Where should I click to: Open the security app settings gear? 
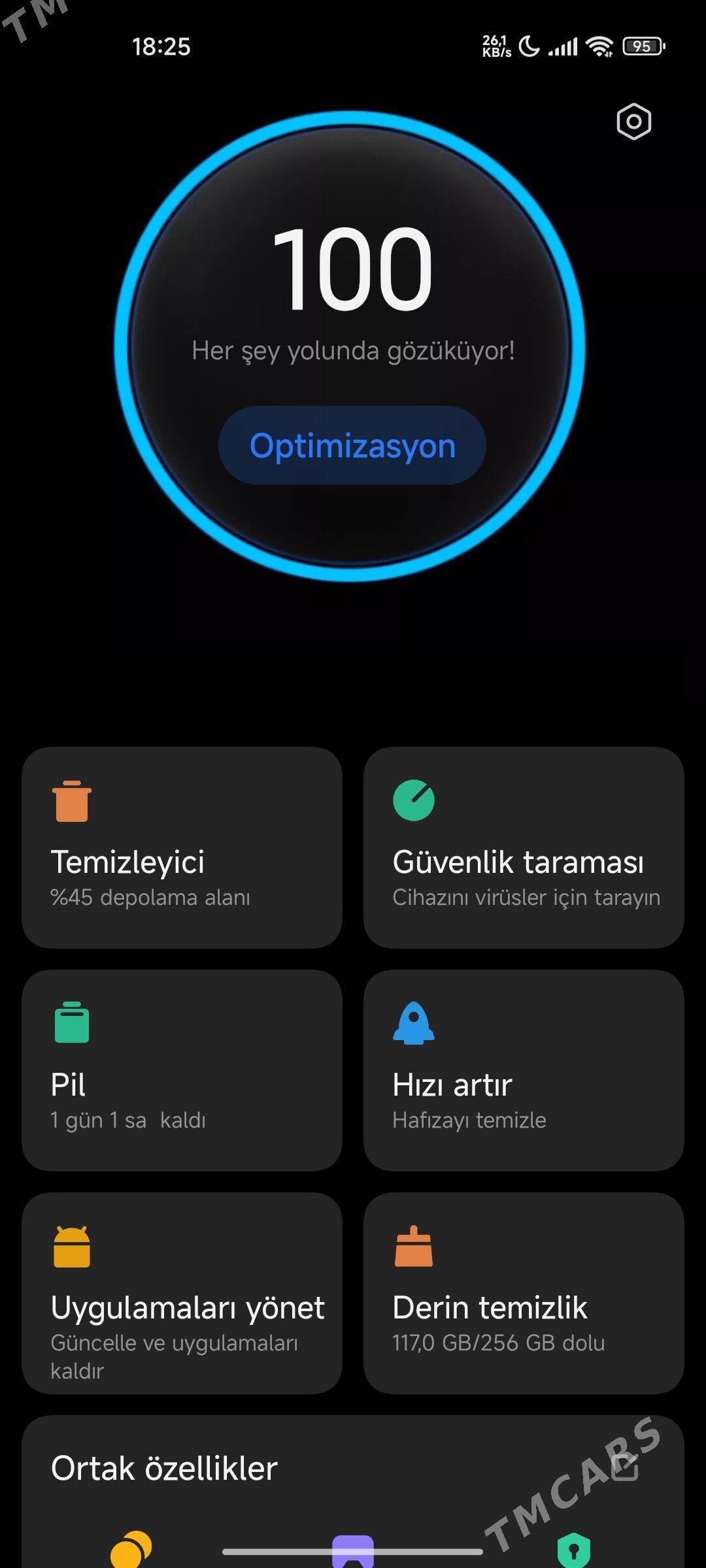click(x=633, y=122)
